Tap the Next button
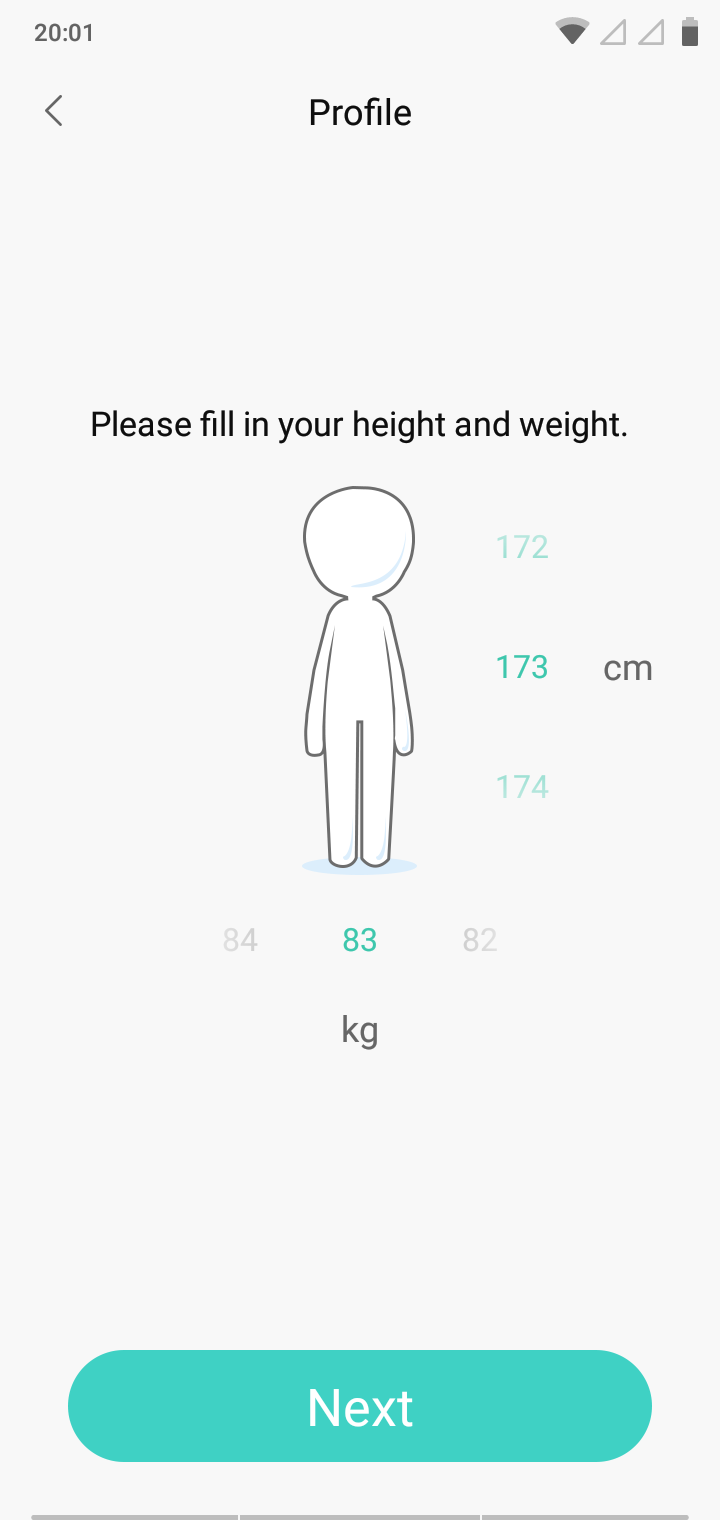Viewport: 720px width, 1520px height. pos(360,1406)
